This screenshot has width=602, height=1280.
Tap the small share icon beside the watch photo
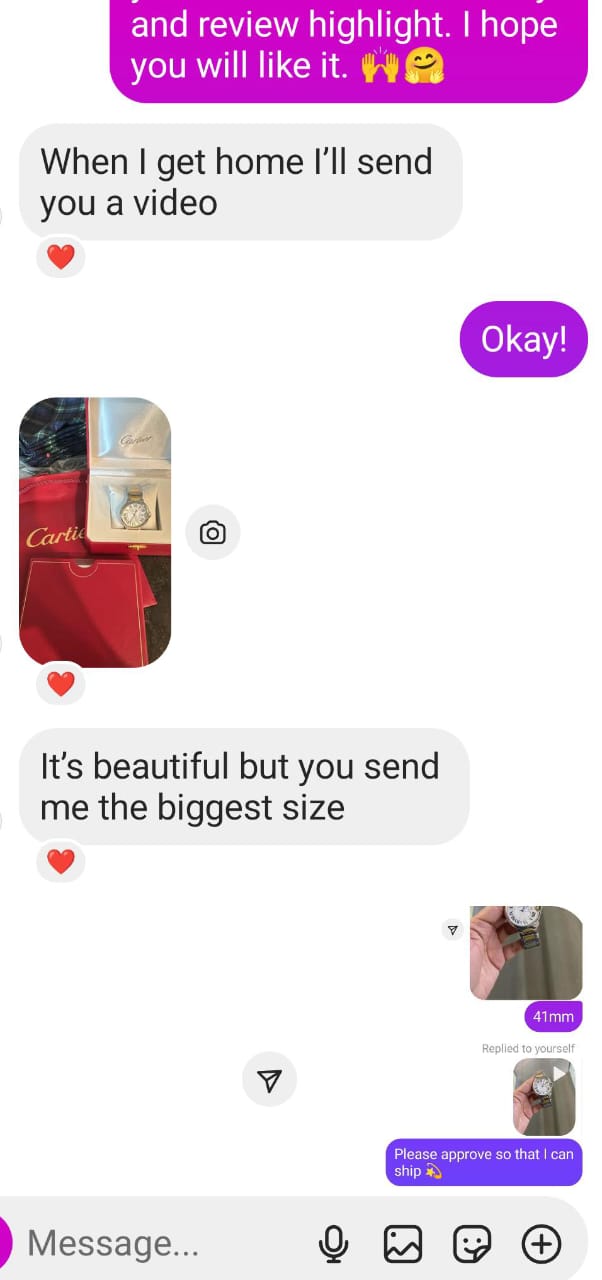point(452,930)
